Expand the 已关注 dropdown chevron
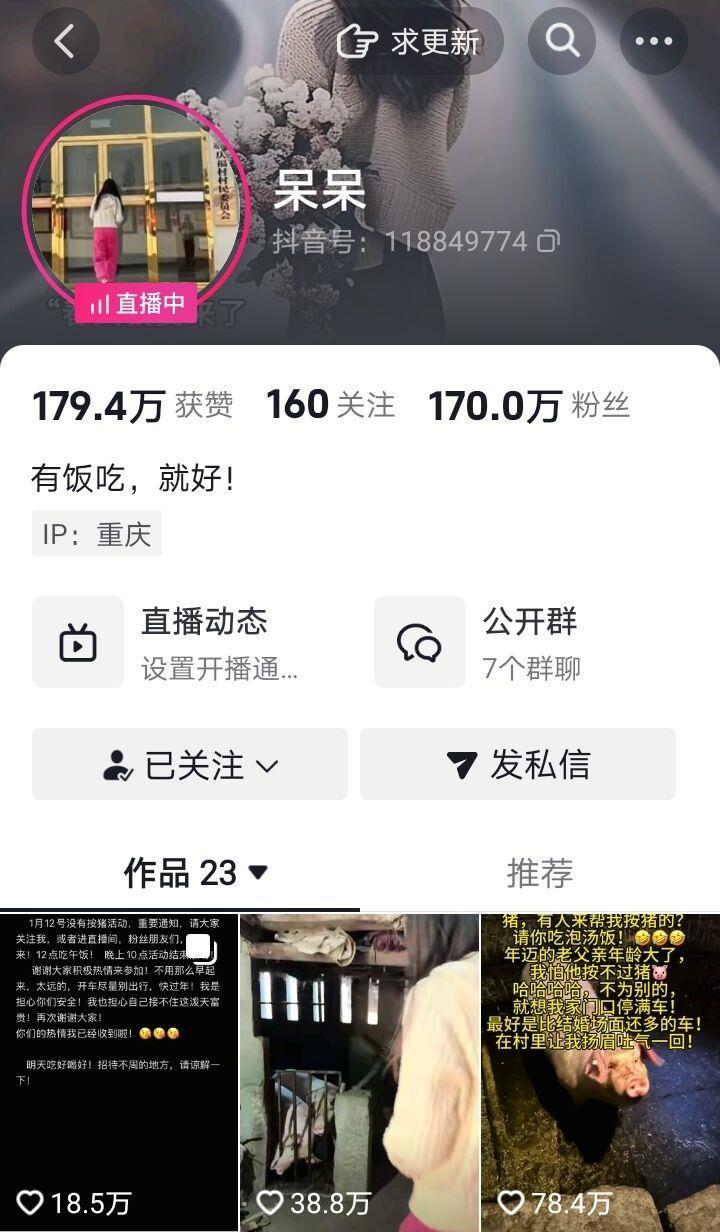 [265, 766]
